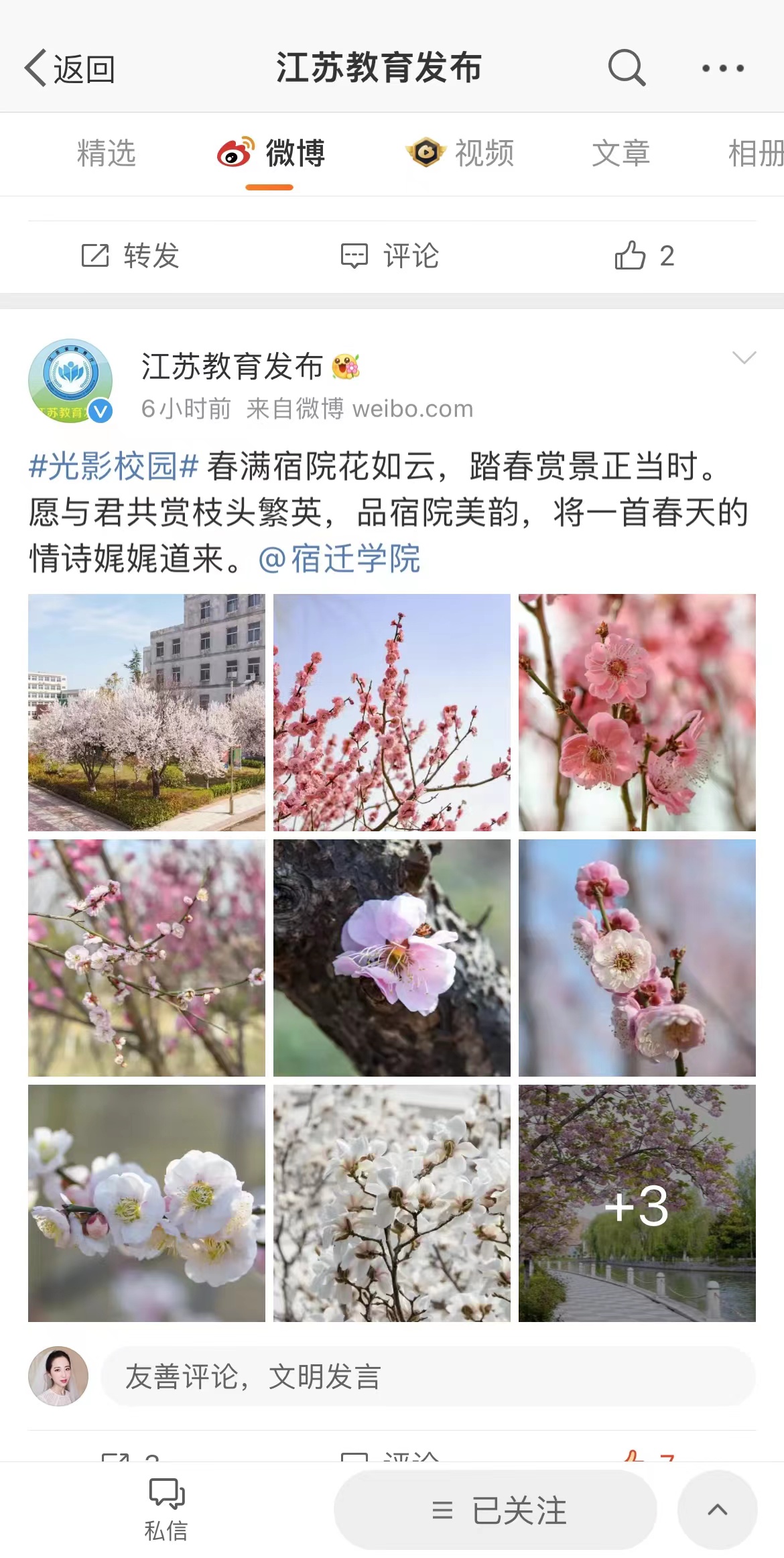Switch to the 精选 tab
The image size is (784, 1558).
pyautogui.click(x=107, y=154)
